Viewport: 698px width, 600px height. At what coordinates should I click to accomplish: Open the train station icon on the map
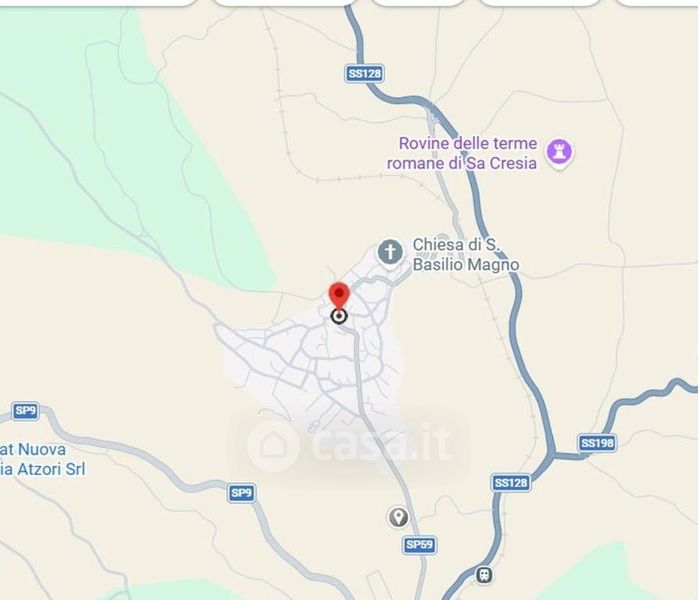pyautogui.click(x=484, y=575)
